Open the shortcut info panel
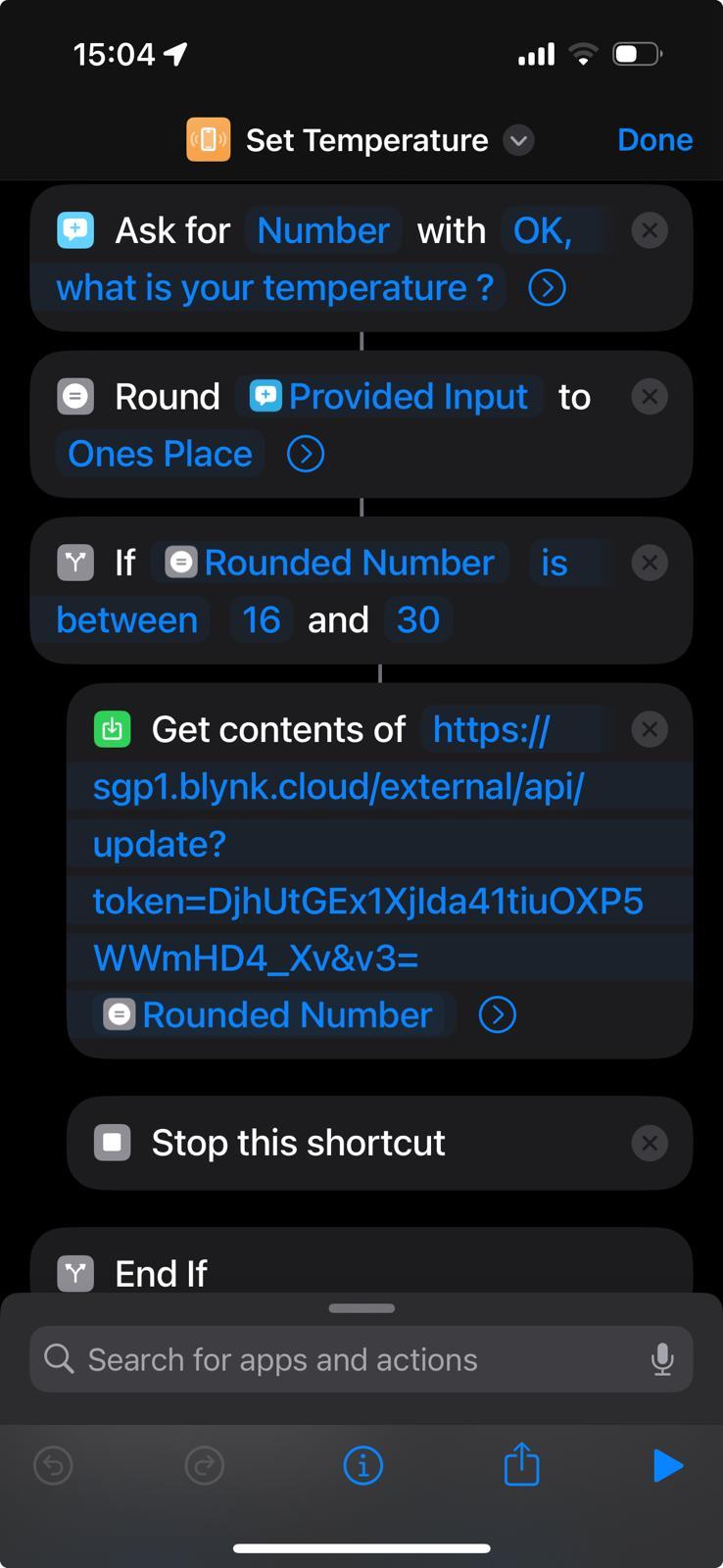This screenshot has width=723, height=1568. point(362,1465)
